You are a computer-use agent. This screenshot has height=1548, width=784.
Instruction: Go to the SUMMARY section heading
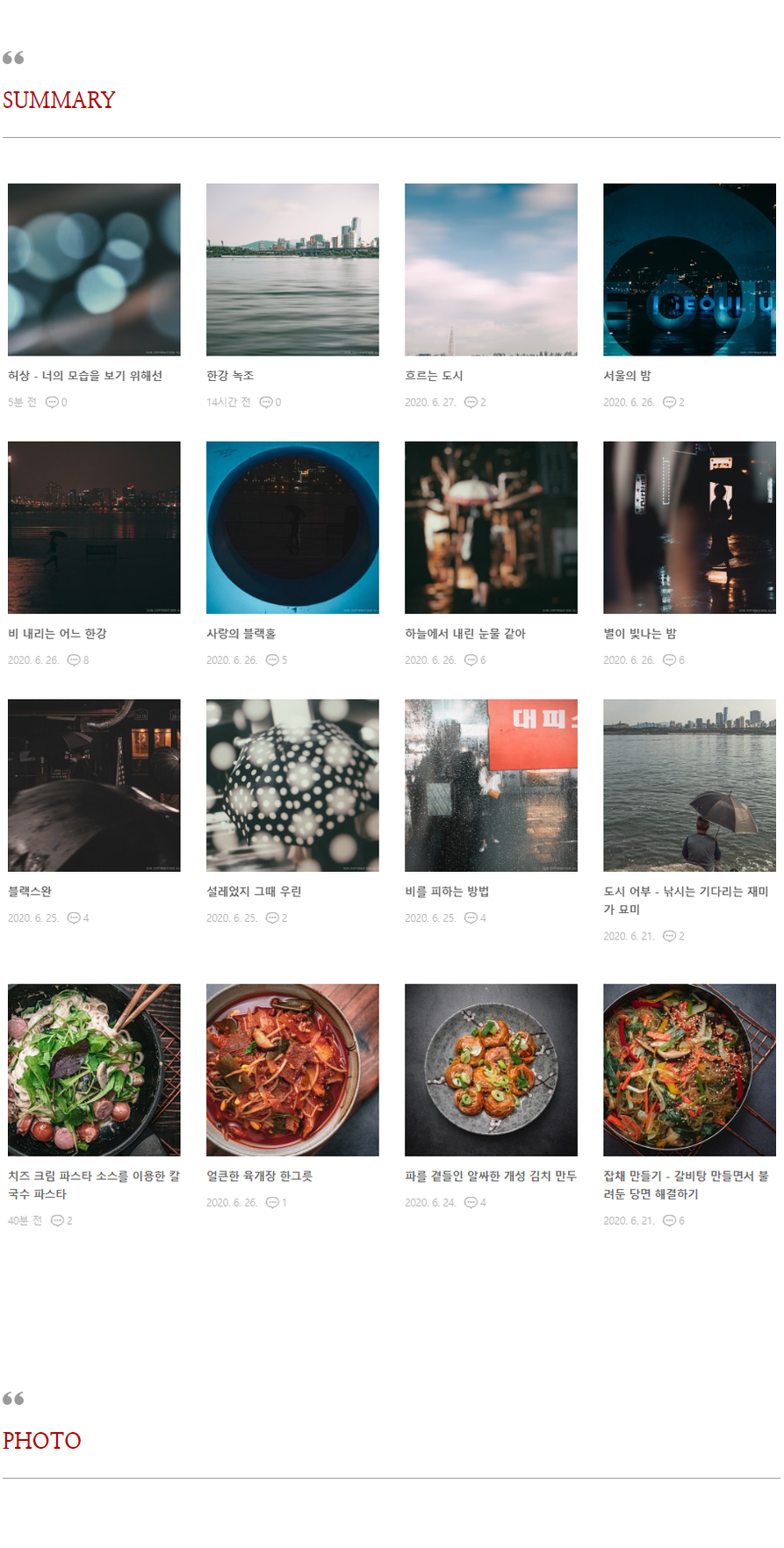pos(59,100)
